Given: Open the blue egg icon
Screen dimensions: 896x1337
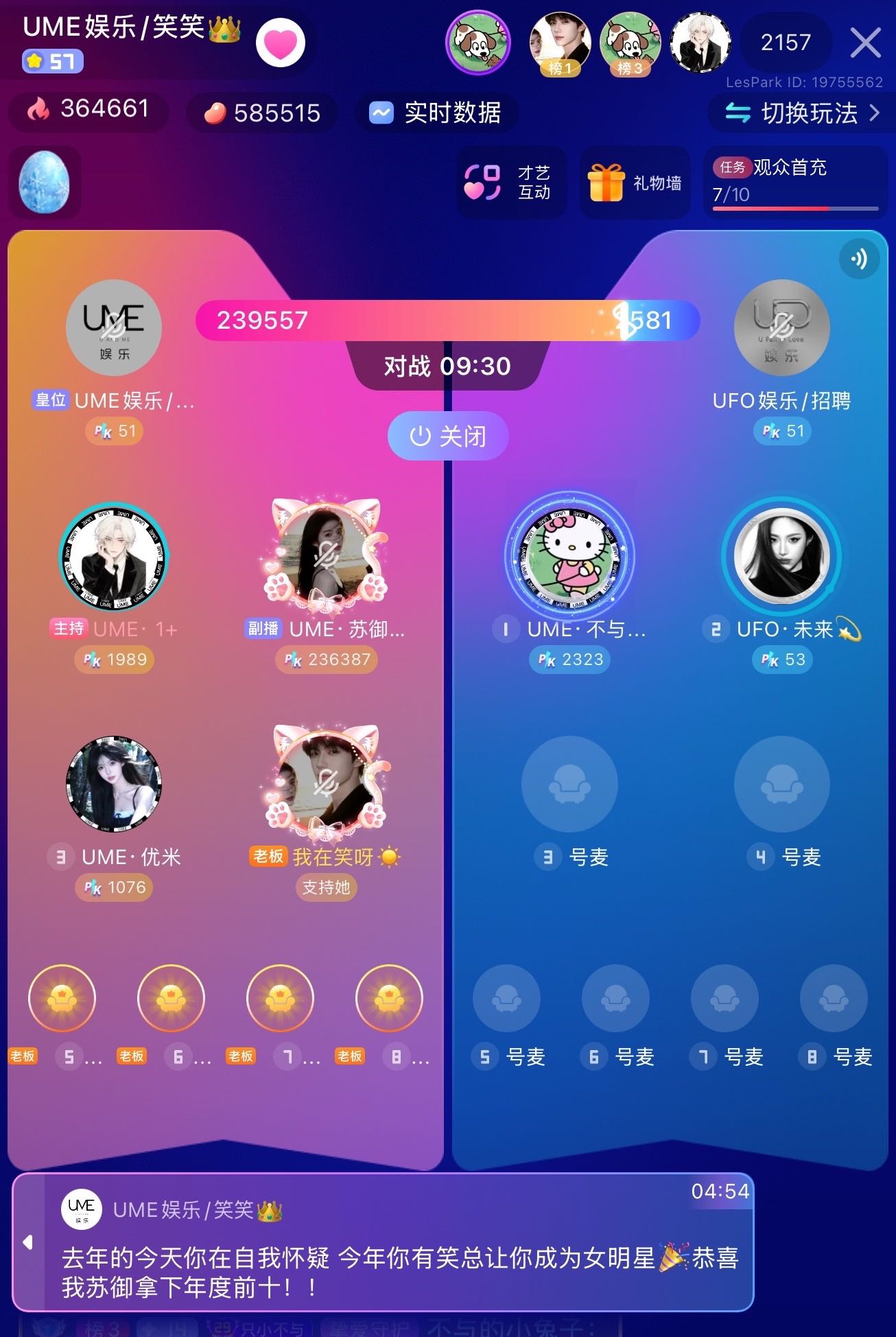Looking at the screenshot, I should tap(45, 183).
